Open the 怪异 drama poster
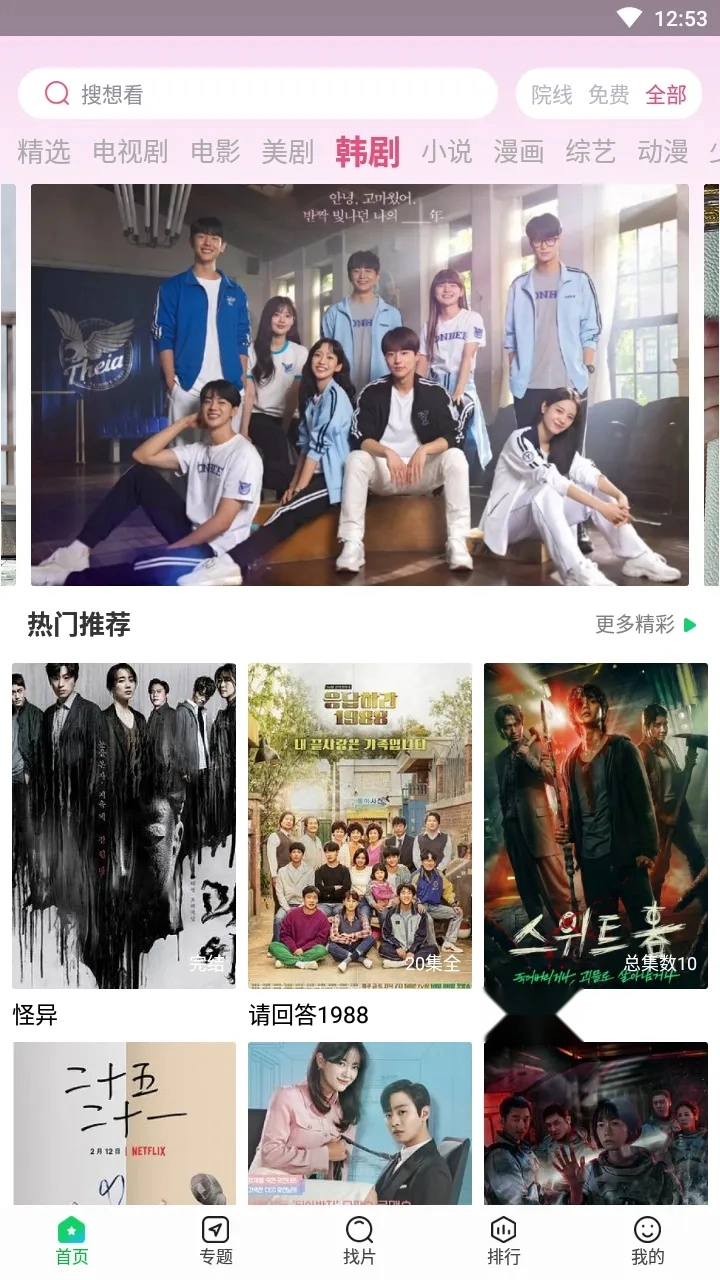 click(x=124, y=826)
